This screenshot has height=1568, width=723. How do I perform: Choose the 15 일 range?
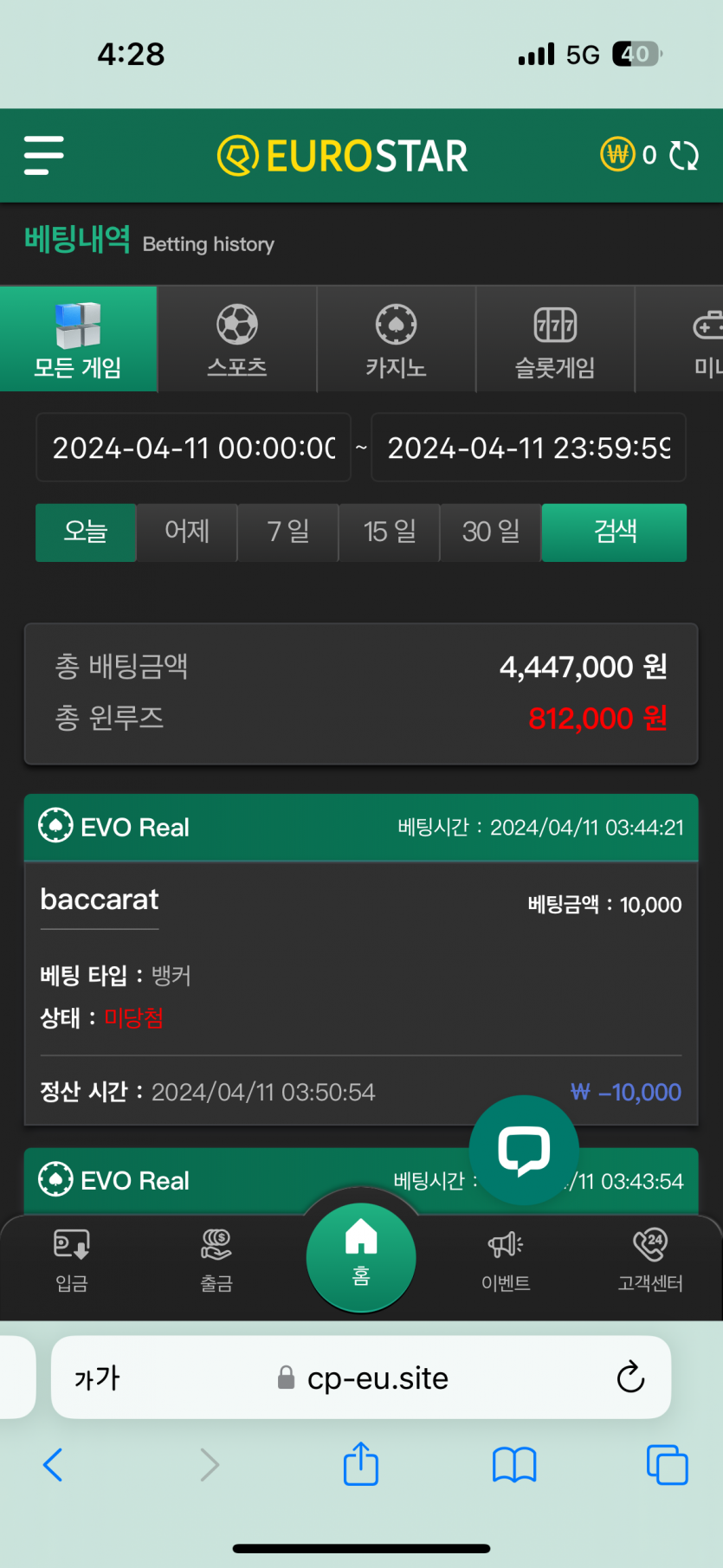coord(390,532)
